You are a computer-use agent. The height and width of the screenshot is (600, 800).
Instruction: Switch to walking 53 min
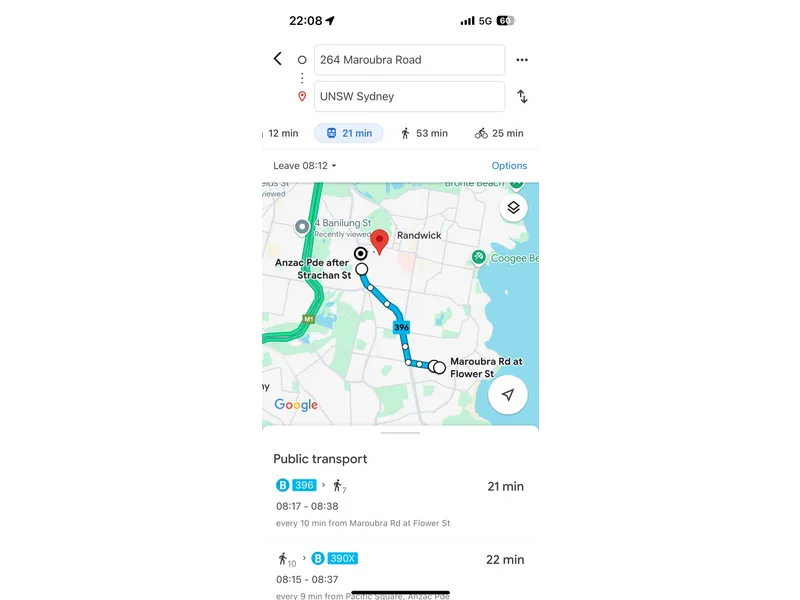424,133
